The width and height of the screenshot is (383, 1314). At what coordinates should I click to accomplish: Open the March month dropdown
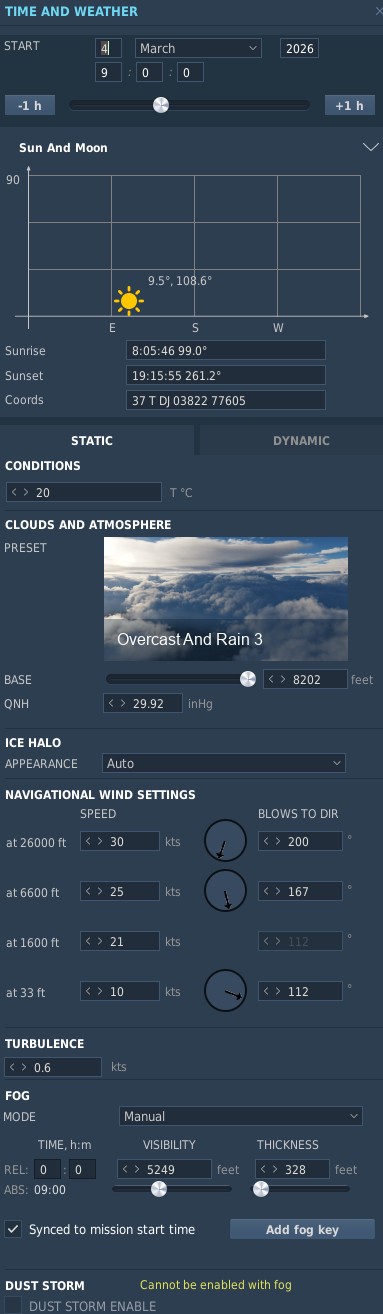[198, 48]
